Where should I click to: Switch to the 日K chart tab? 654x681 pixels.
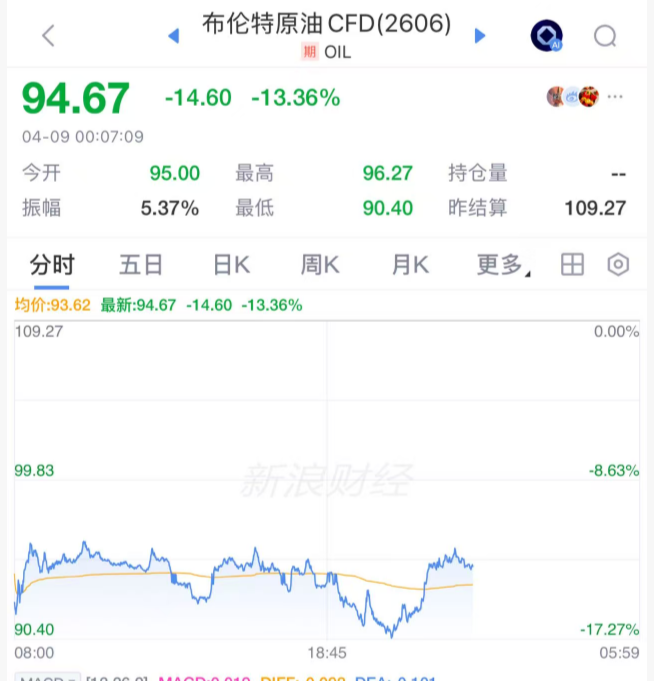pos(231,264)
